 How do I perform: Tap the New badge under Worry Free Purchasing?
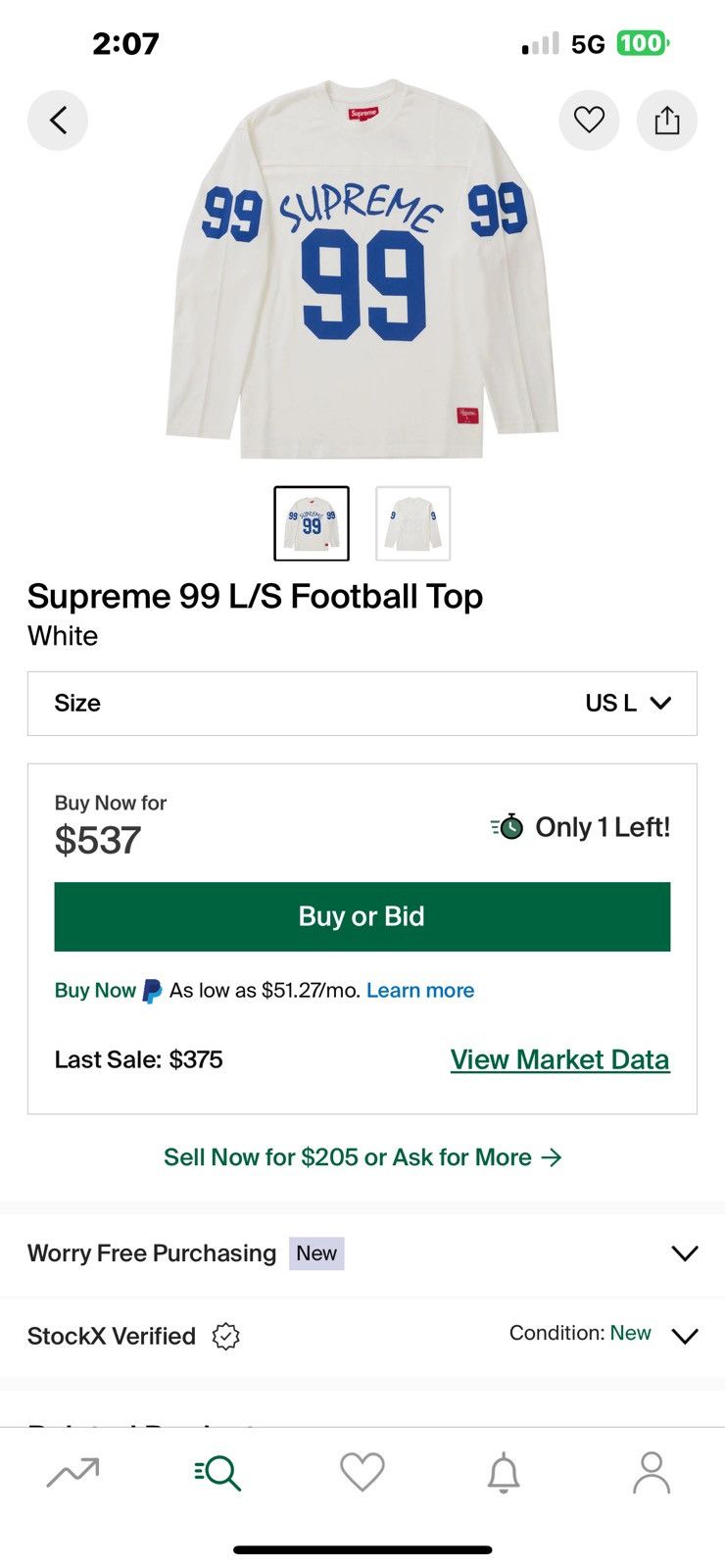316,1253
